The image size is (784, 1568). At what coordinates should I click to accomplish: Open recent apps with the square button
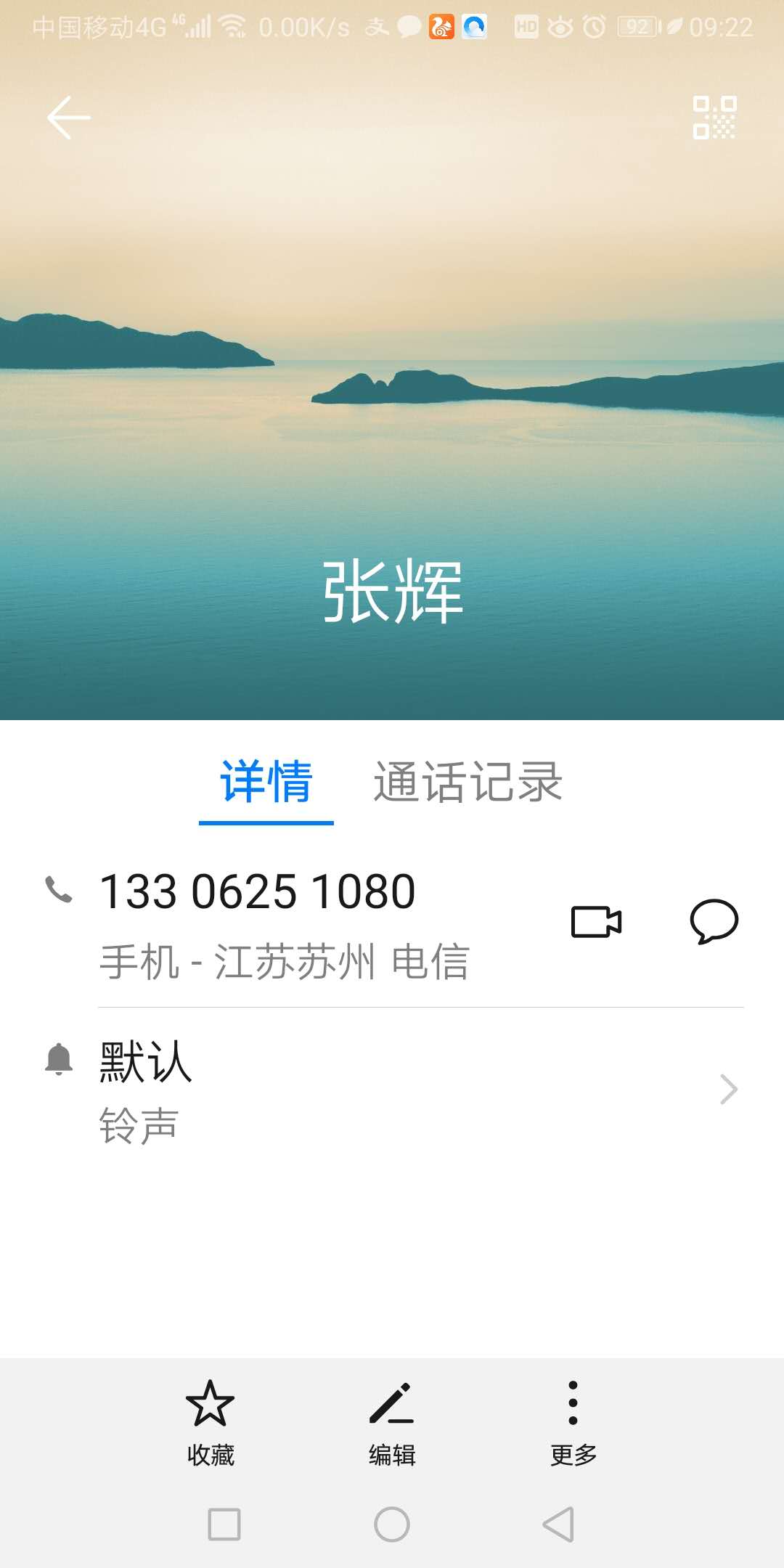click(224, 1524)
